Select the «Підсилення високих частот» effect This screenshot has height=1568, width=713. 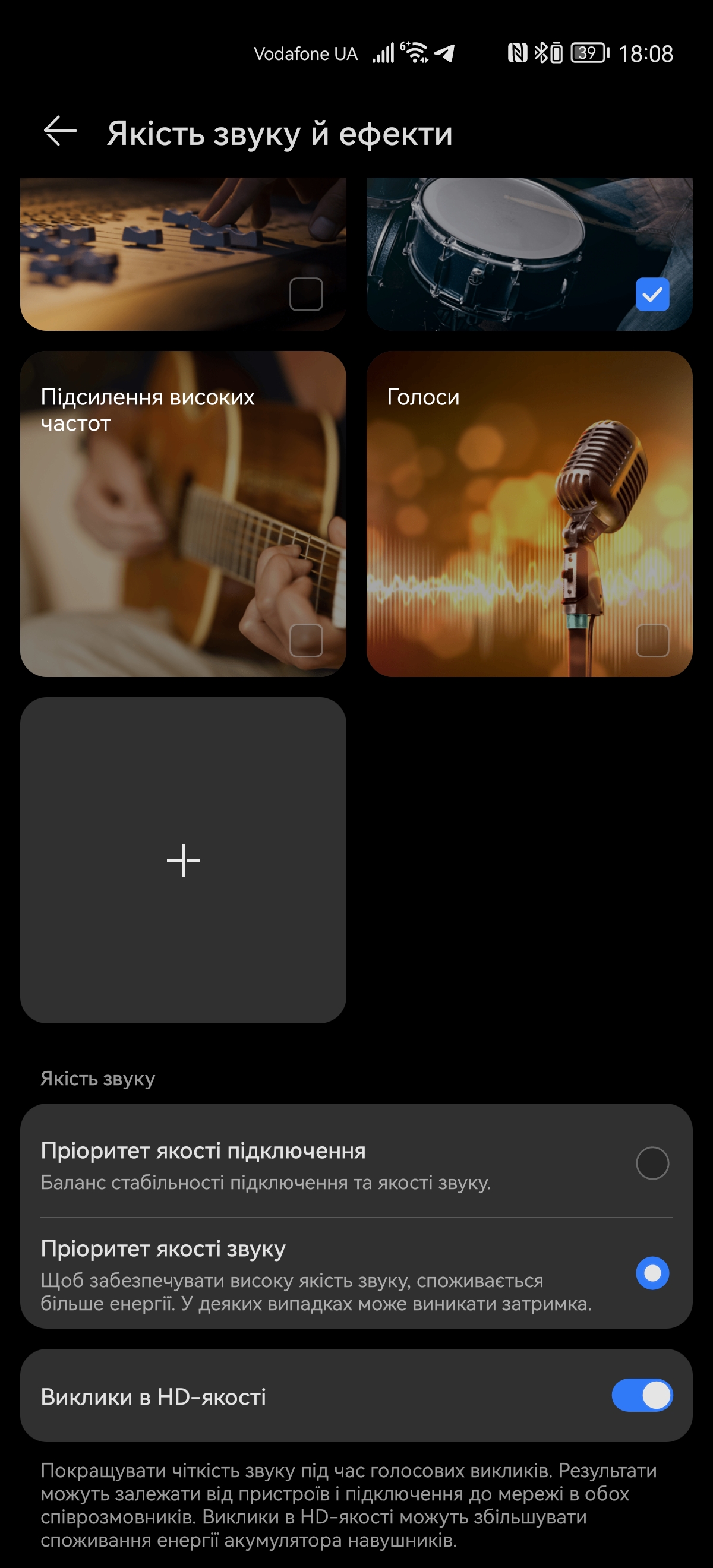[305, 640]
